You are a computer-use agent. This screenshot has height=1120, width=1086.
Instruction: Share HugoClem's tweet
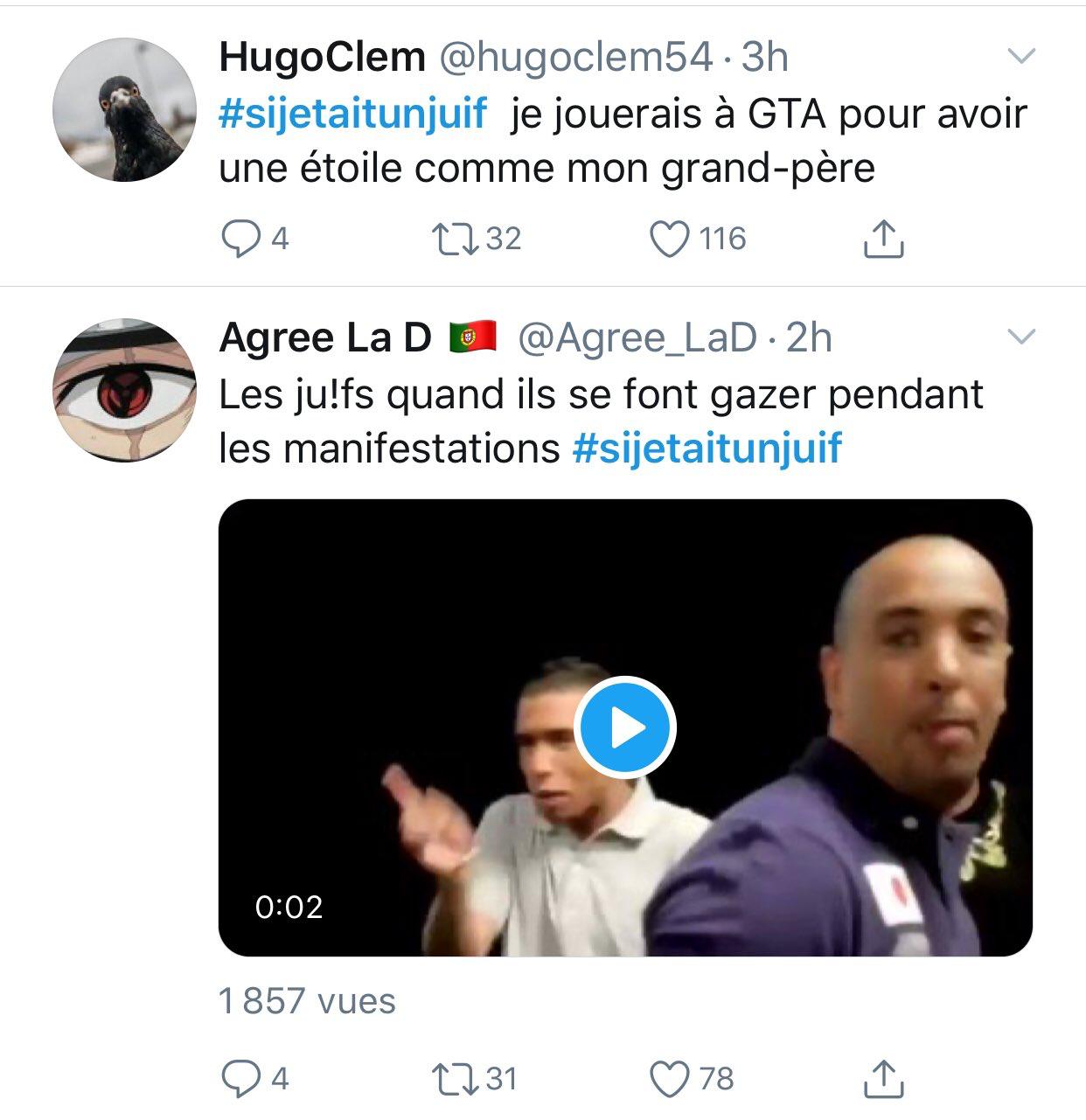(x=883, y=239)
